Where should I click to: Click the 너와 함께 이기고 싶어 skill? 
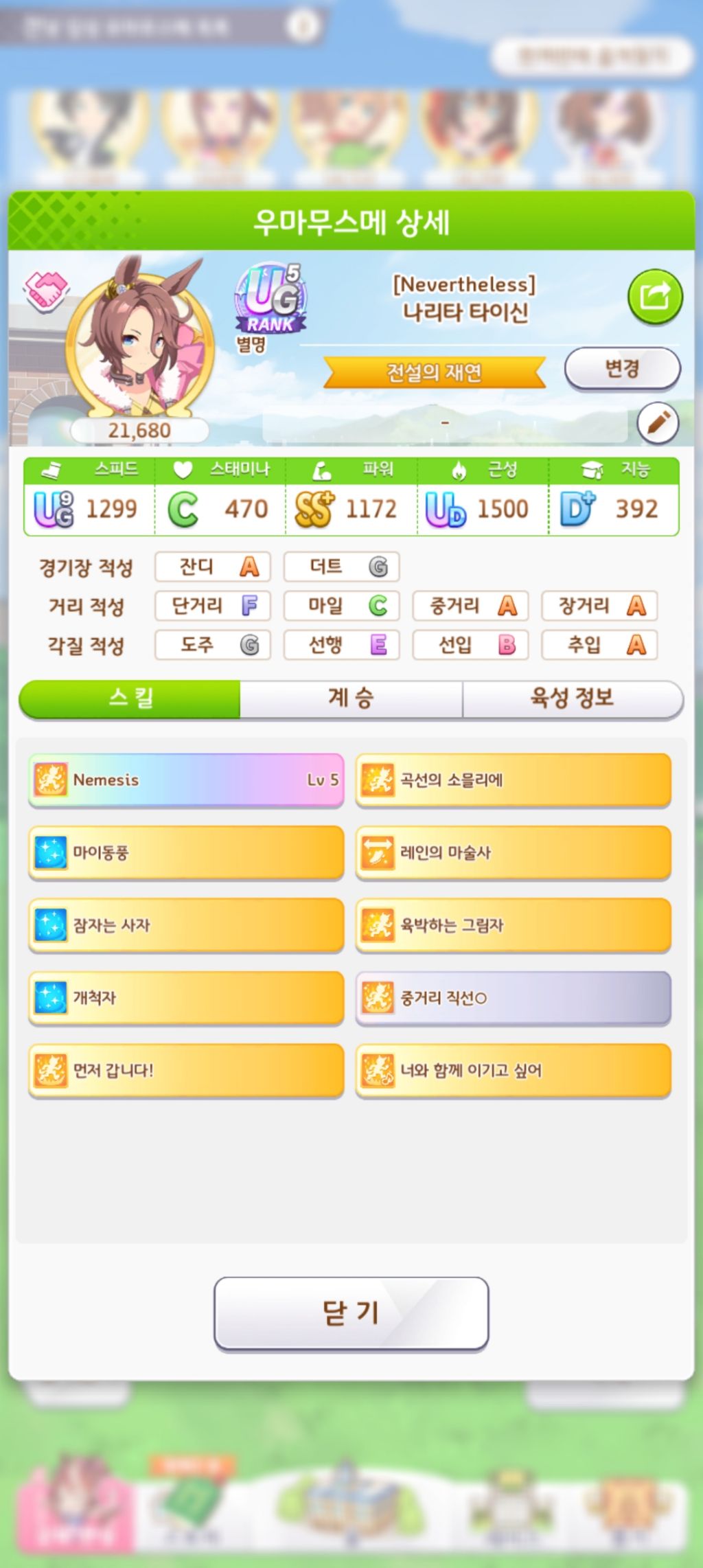(x=512, y=1071)
